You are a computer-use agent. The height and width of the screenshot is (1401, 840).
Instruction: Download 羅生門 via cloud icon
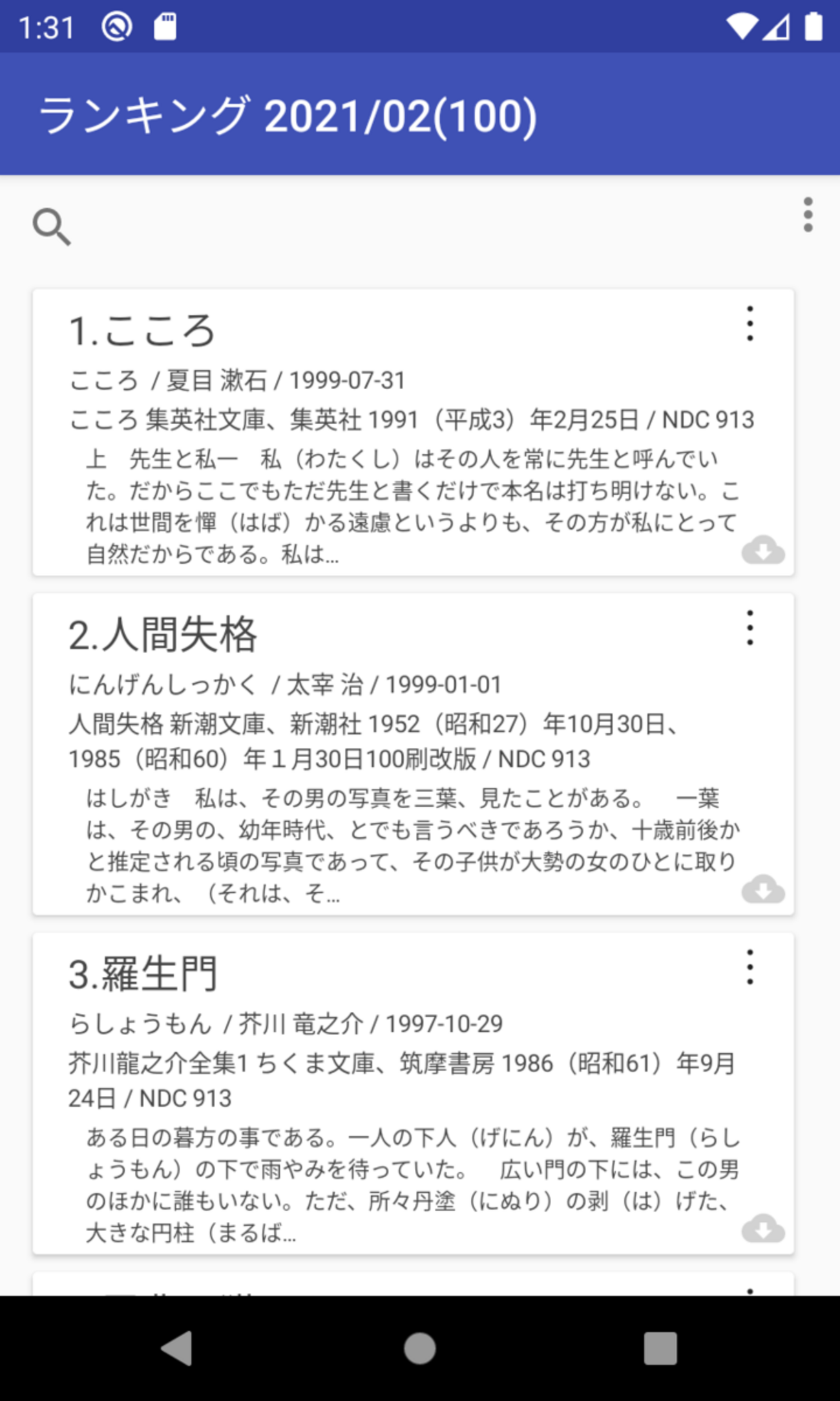(x=762, y=1228)
